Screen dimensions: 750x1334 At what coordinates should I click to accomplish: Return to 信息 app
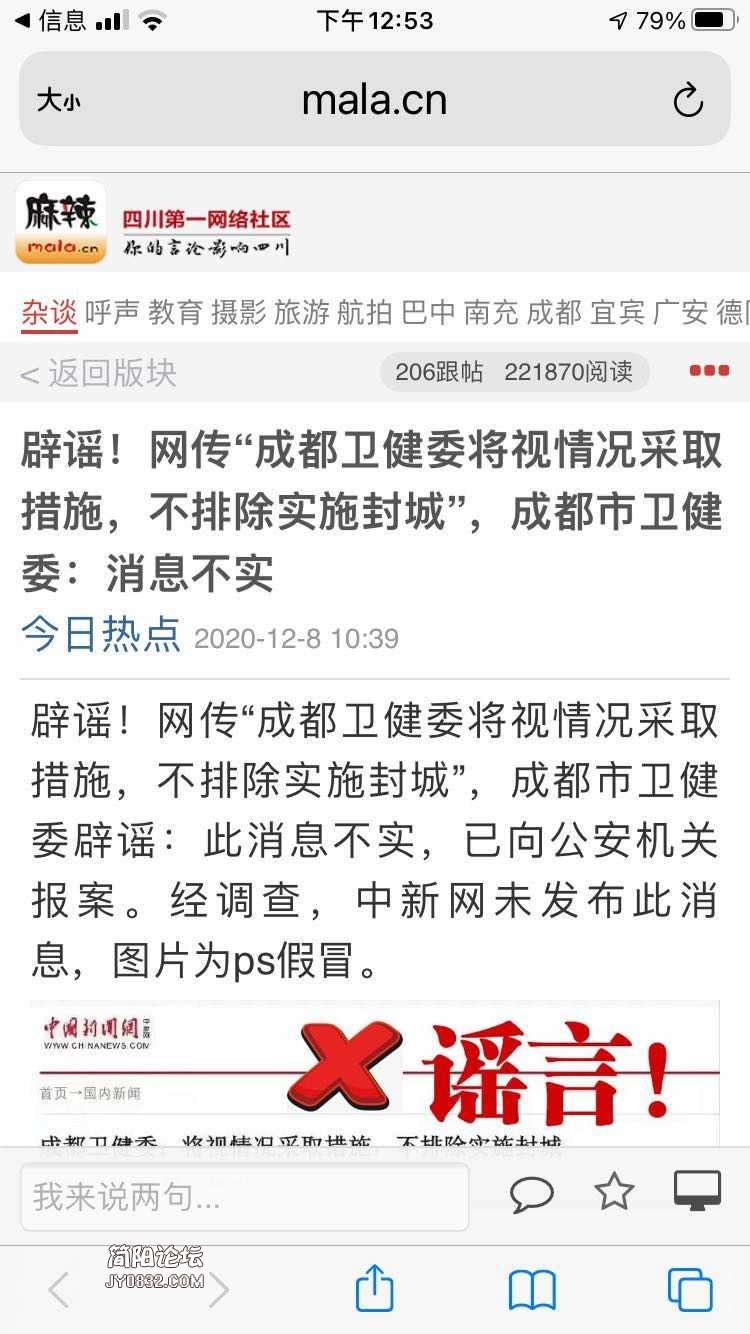pos(50,20)
